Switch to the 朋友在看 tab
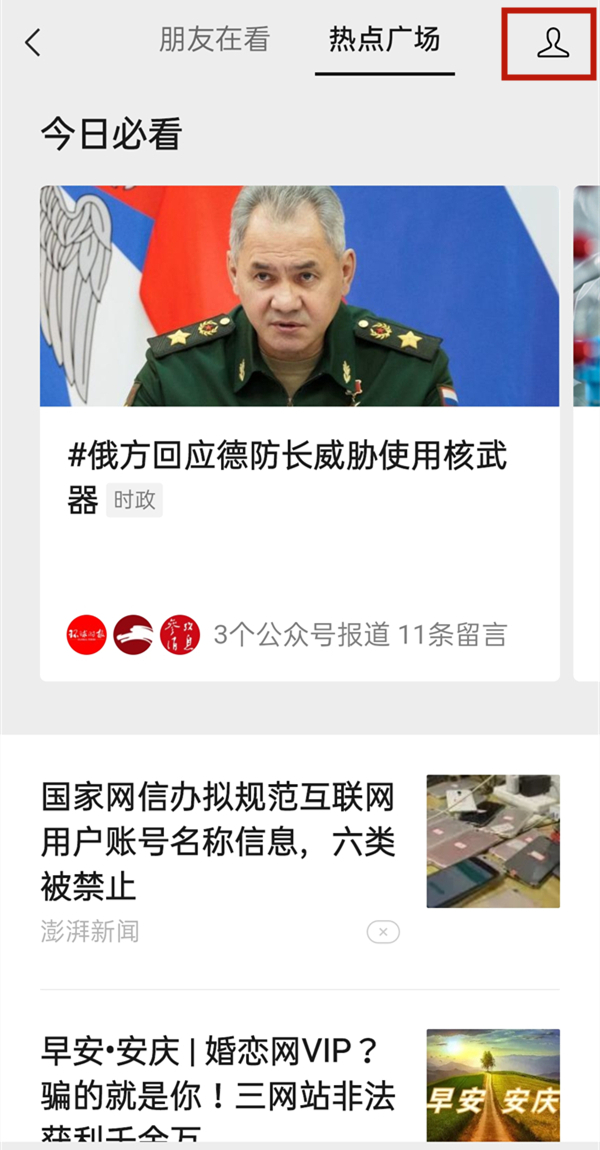The image size is (600, 1150). (x=214, y=40)
